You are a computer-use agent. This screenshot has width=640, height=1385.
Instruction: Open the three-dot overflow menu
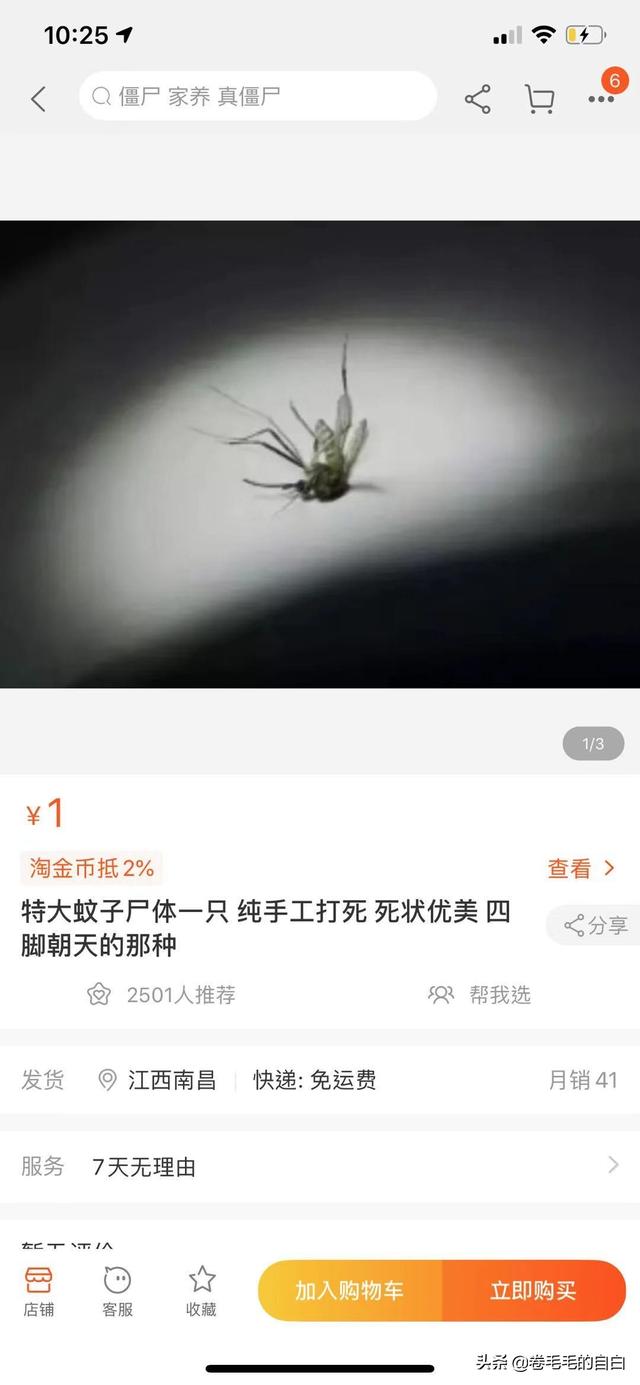pyautogui.click(x=601, y=98)
